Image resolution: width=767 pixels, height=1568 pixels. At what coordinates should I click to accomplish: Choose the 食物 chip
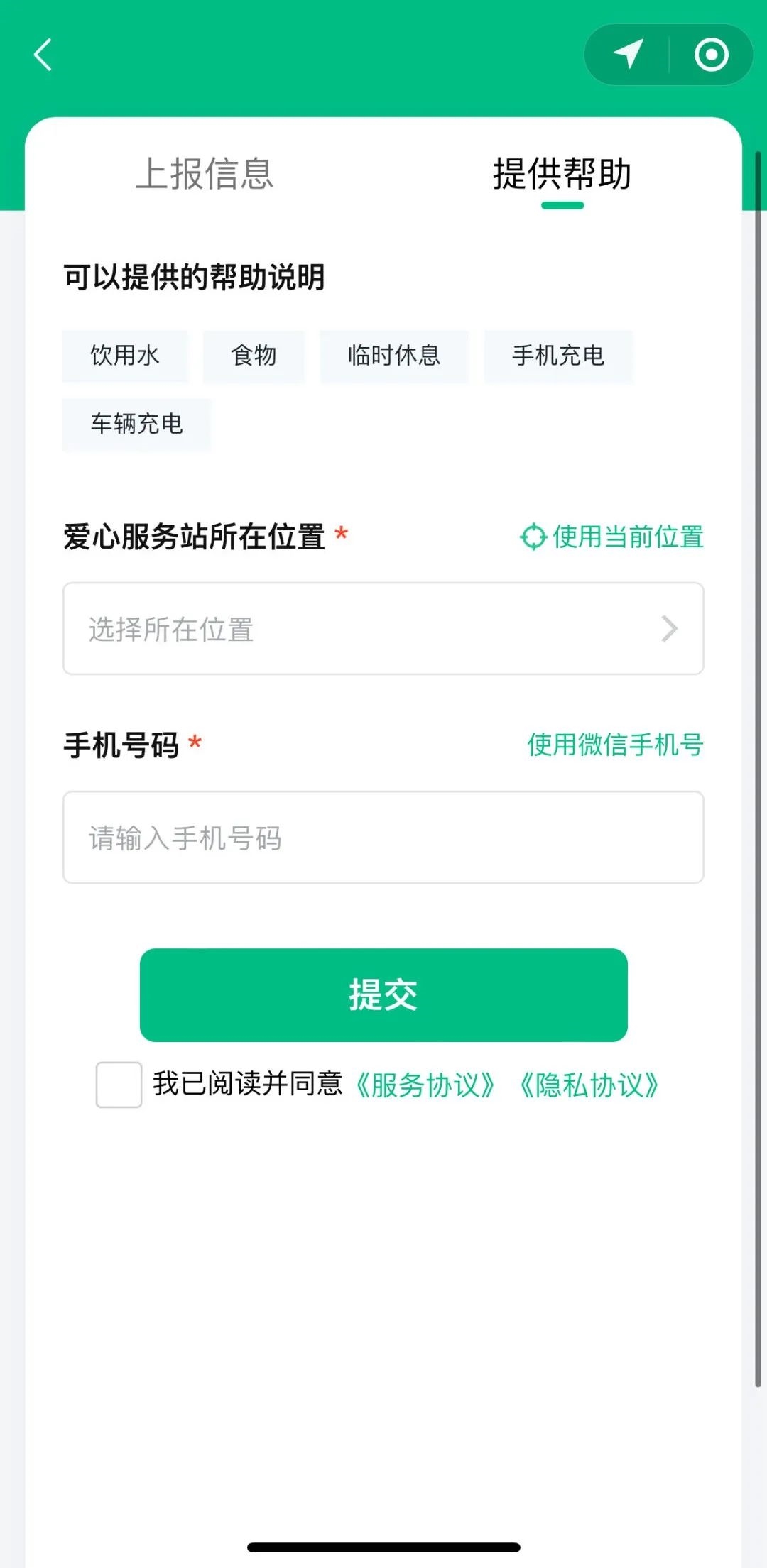tap(254, 356)
